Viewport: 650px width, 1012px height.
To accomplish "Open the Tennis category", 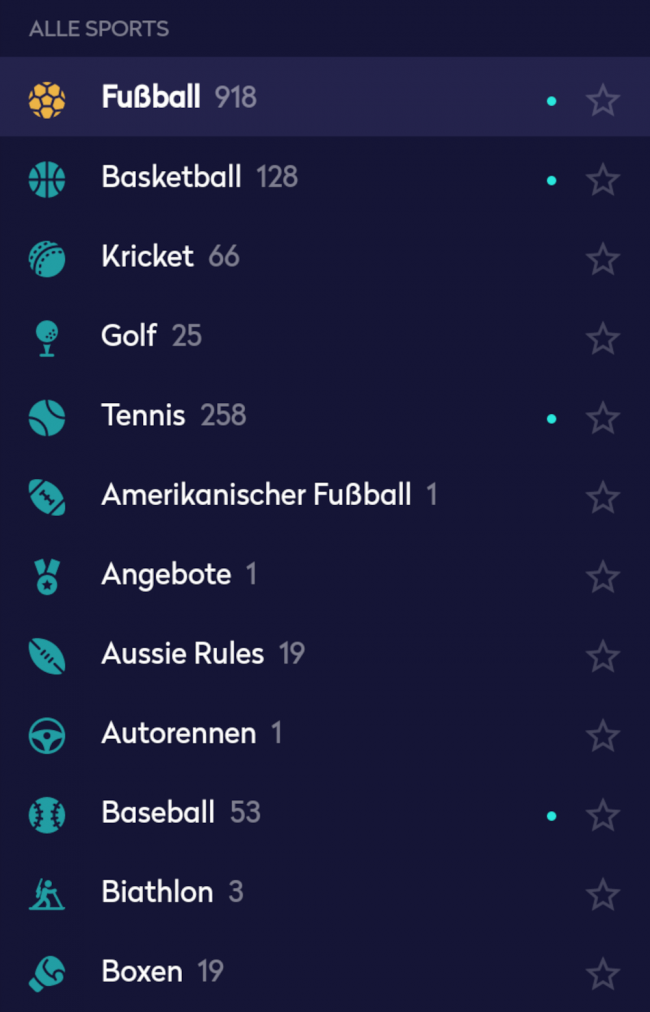I will tap(143, 416).
